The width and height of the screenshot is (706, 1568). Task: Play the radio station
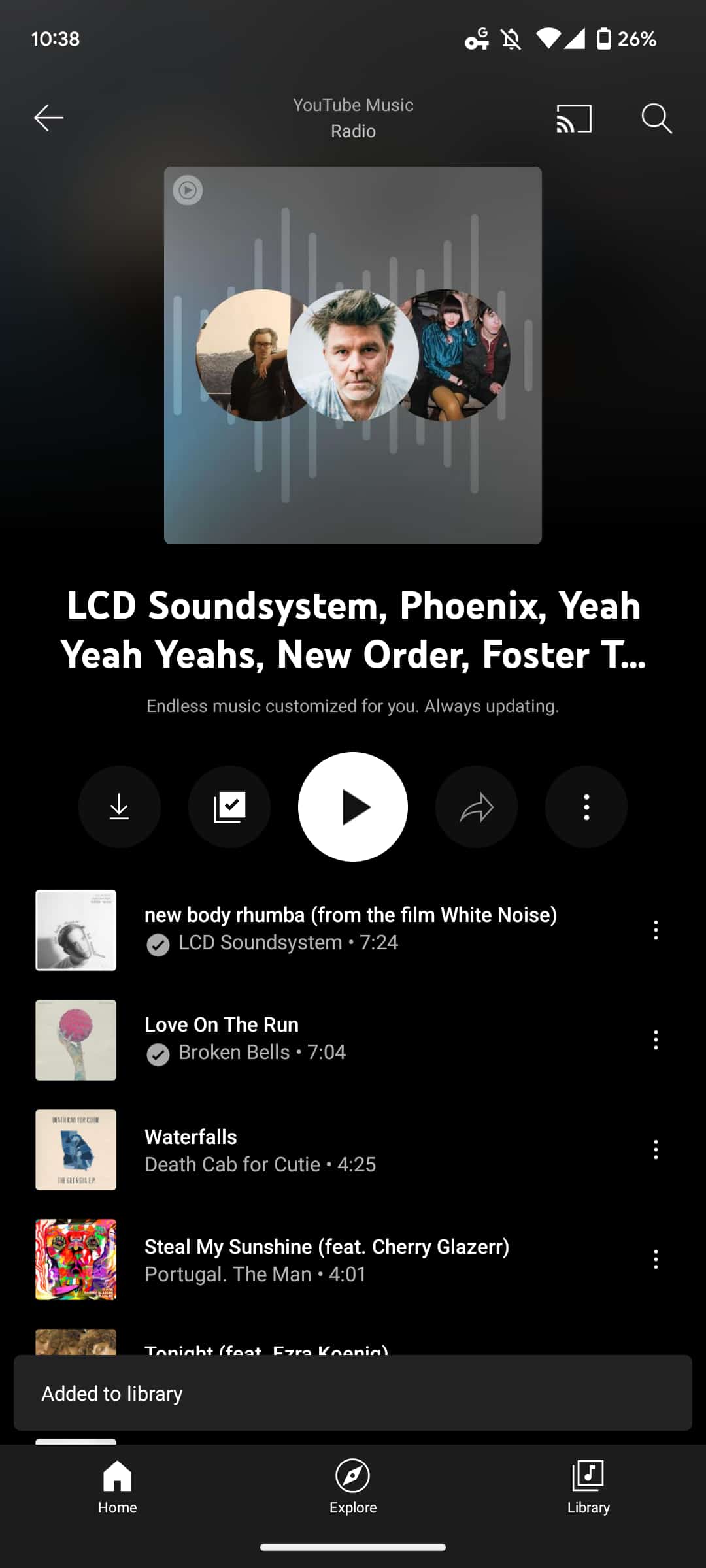(353, 807)
